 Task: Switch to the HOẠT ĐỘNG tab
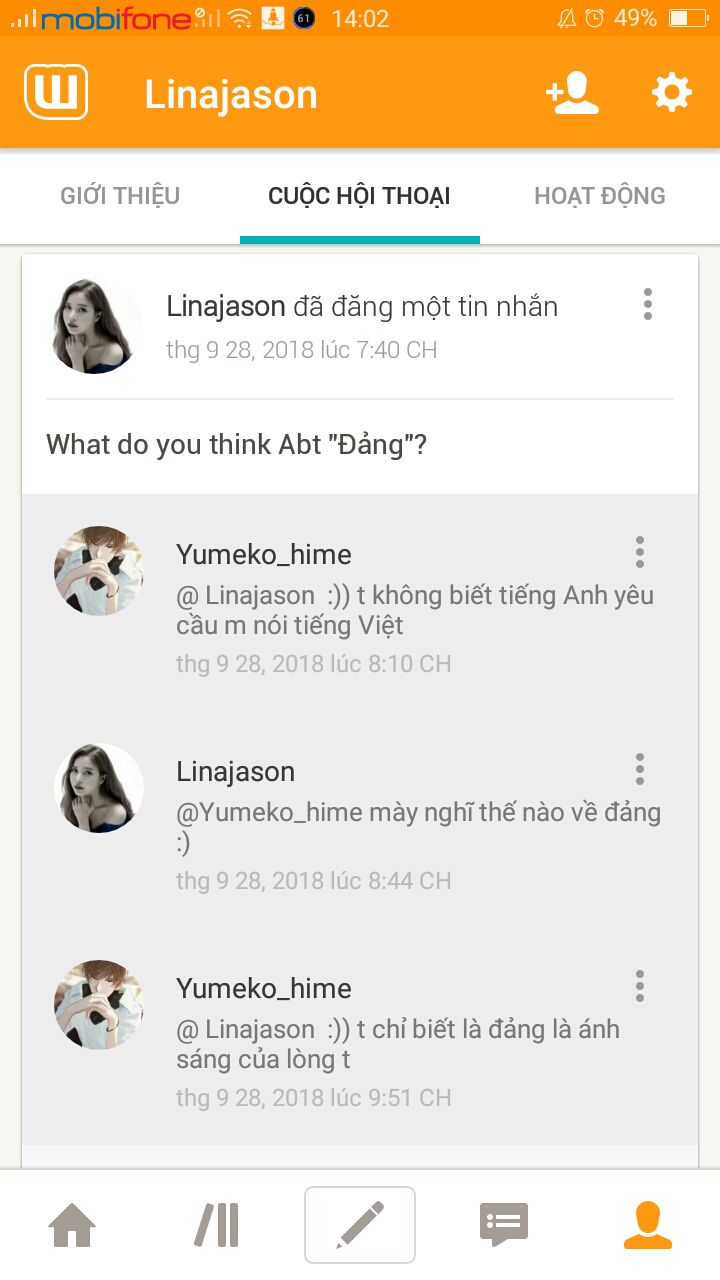coord(599,196)
